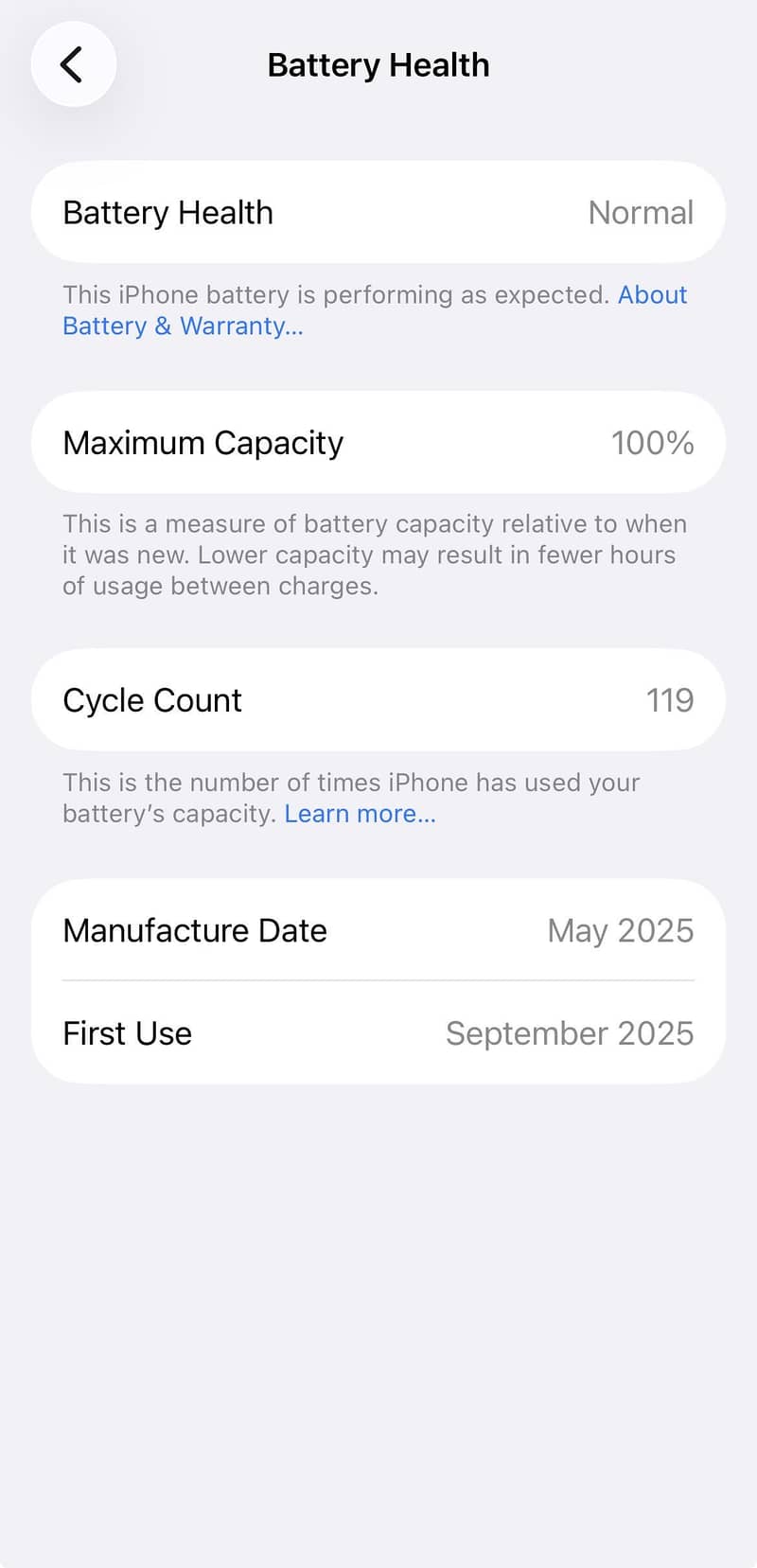Tap the 100% capacity value
The width and height of the screenshot is (757, 1568).
coord(653,442)
